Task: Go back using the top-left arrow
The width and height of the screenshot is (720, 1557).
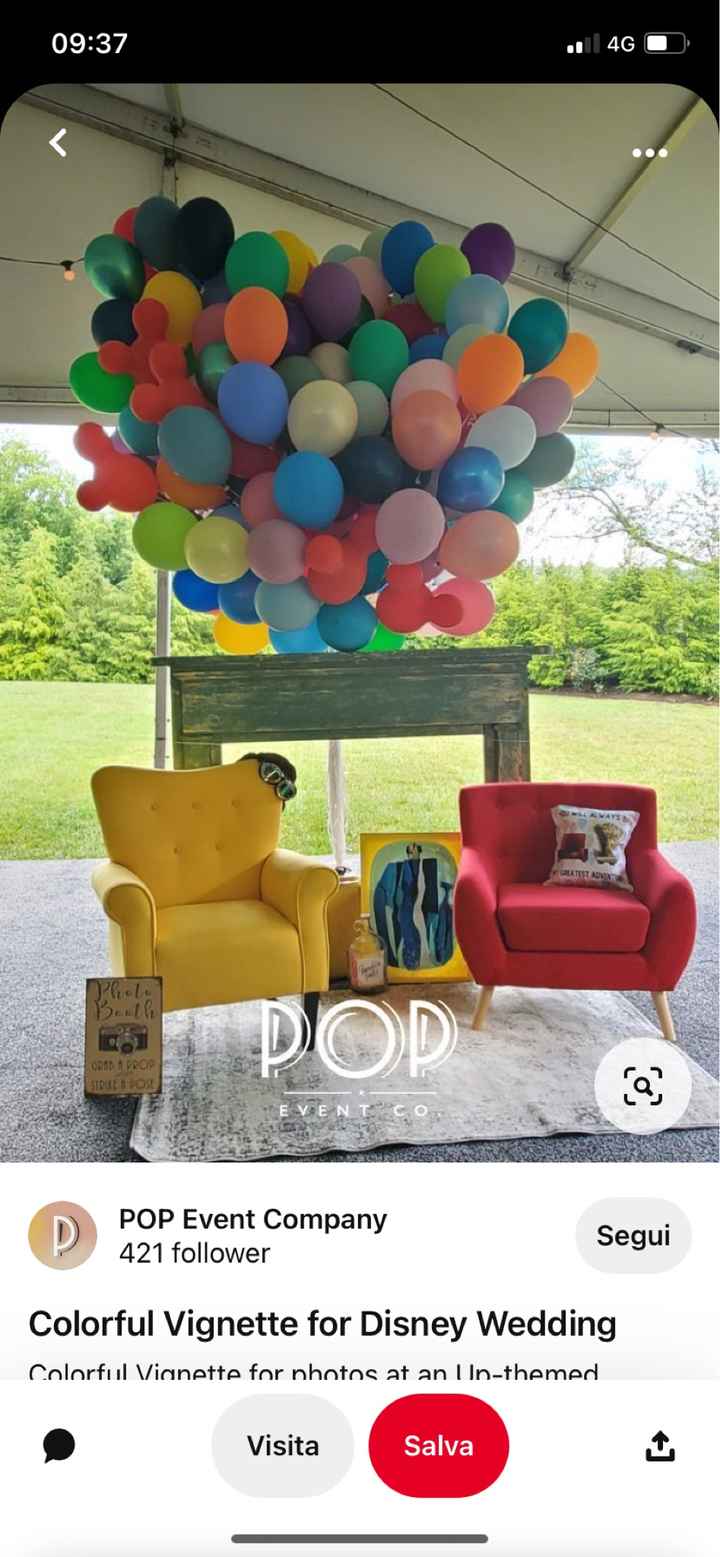Action: click(58, 143)
